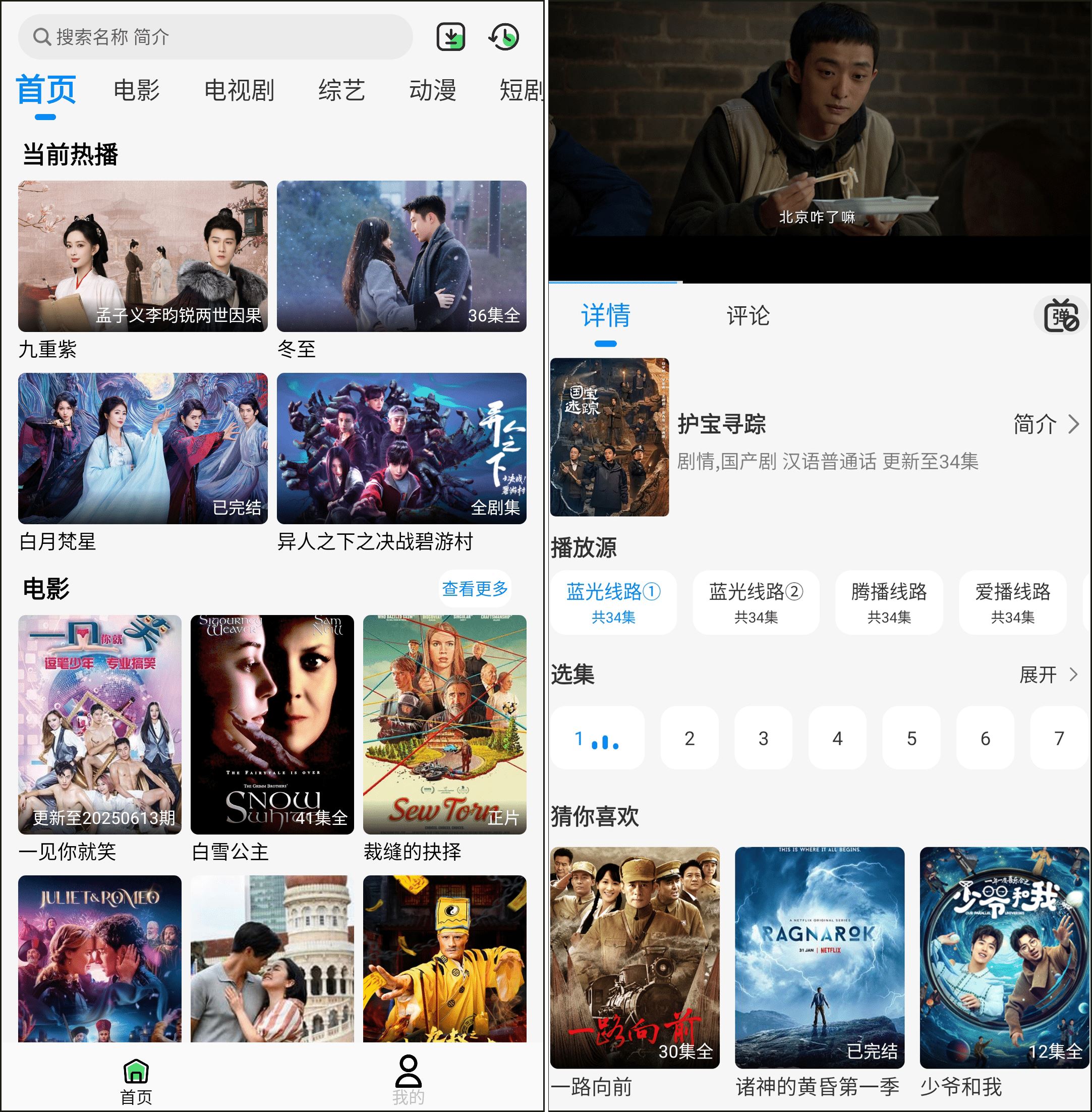The height and width of the screenshot is (1112, 1092).
Task: View more movies via 查看更多
Action: (x=475, y=588)
